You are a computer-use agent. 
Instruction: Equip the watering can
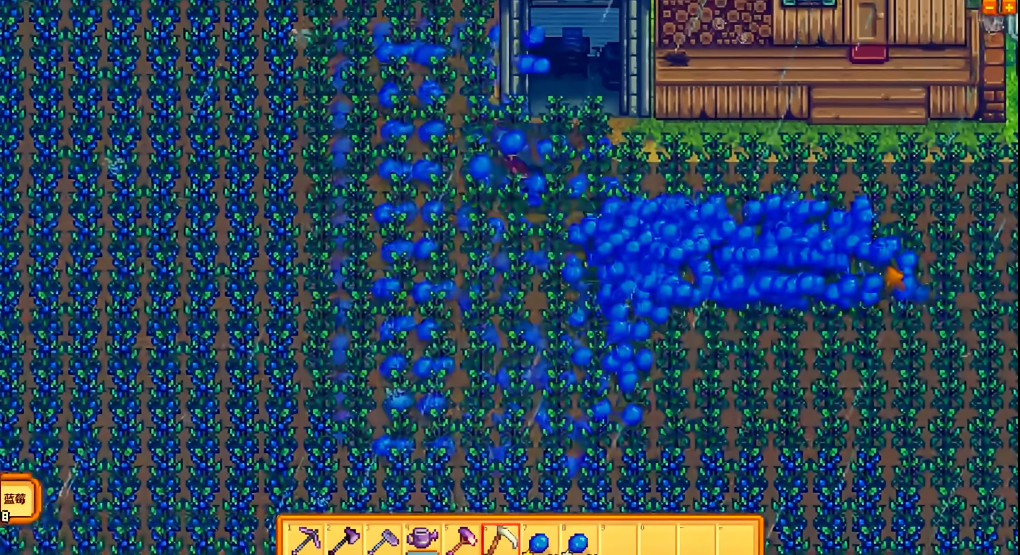421,541
